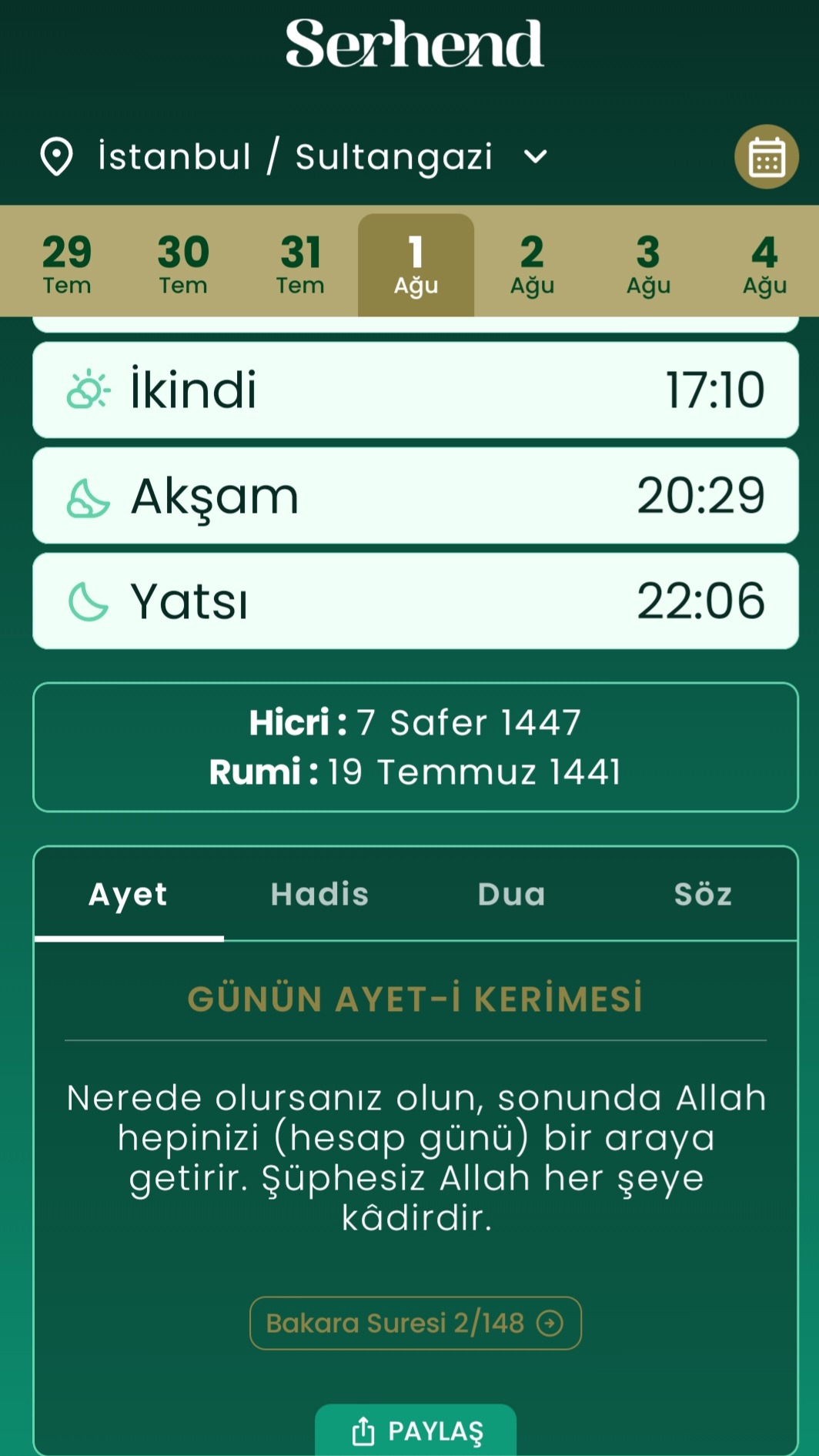Screen dimensions: 819x1456
Task: Switch to the Dua tab
Action: click(x=511, y=894)
